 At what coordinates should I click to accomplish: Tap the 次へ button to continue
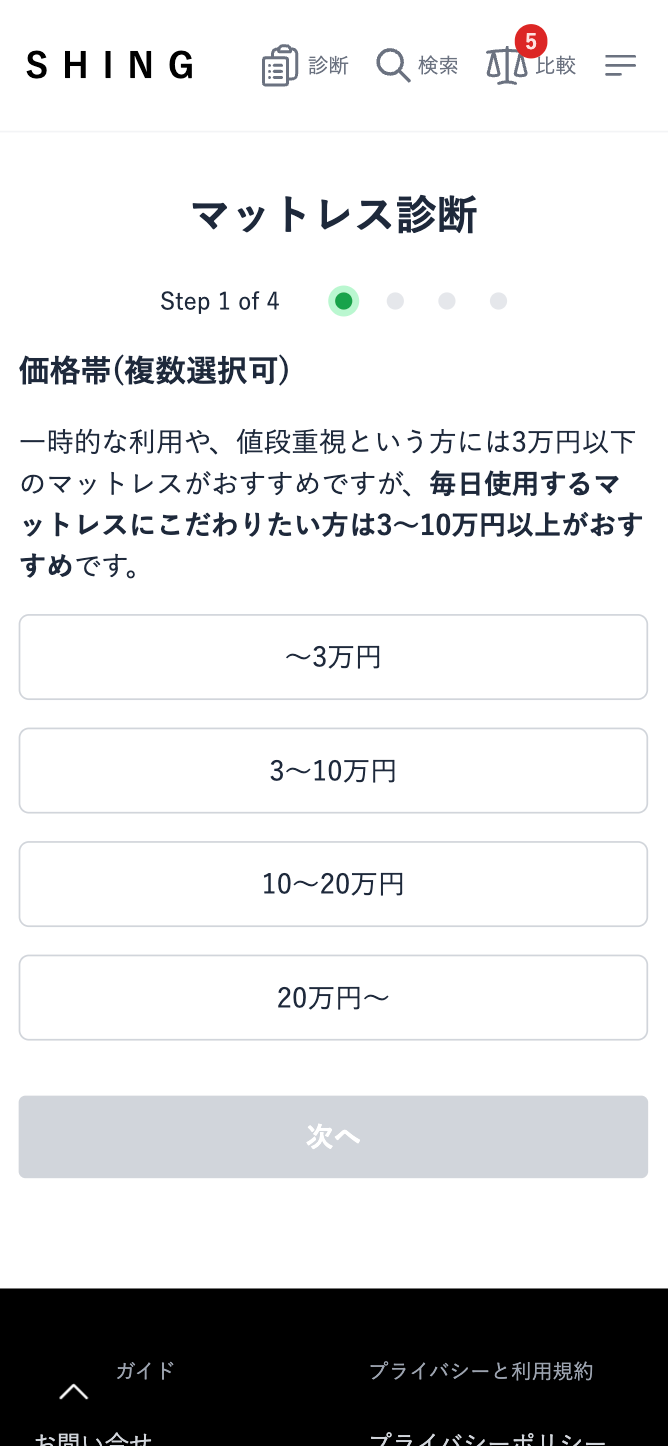click(x=333, y=1137)
